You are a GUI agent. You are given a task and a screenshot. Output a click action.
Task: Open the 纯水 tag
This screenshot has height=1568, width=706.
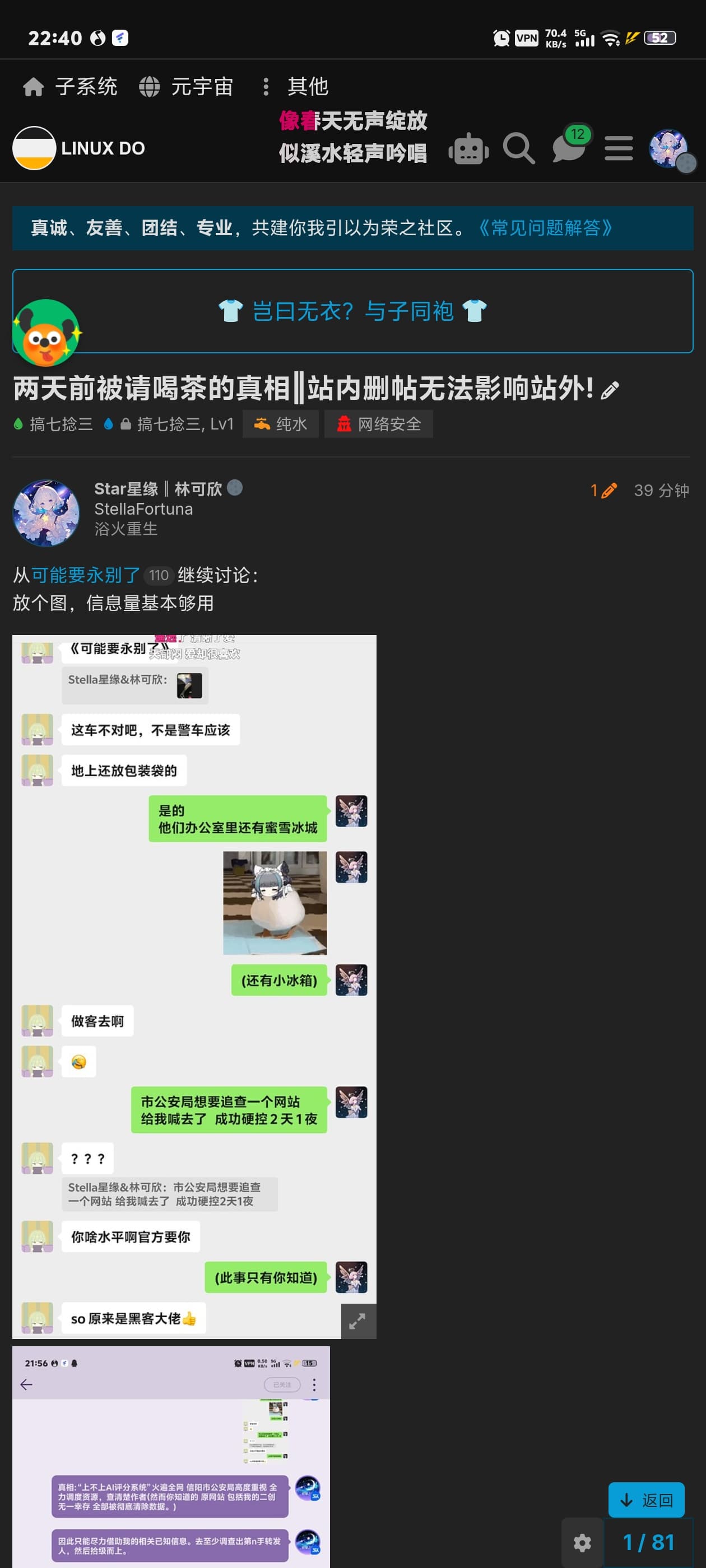point(280,424)
